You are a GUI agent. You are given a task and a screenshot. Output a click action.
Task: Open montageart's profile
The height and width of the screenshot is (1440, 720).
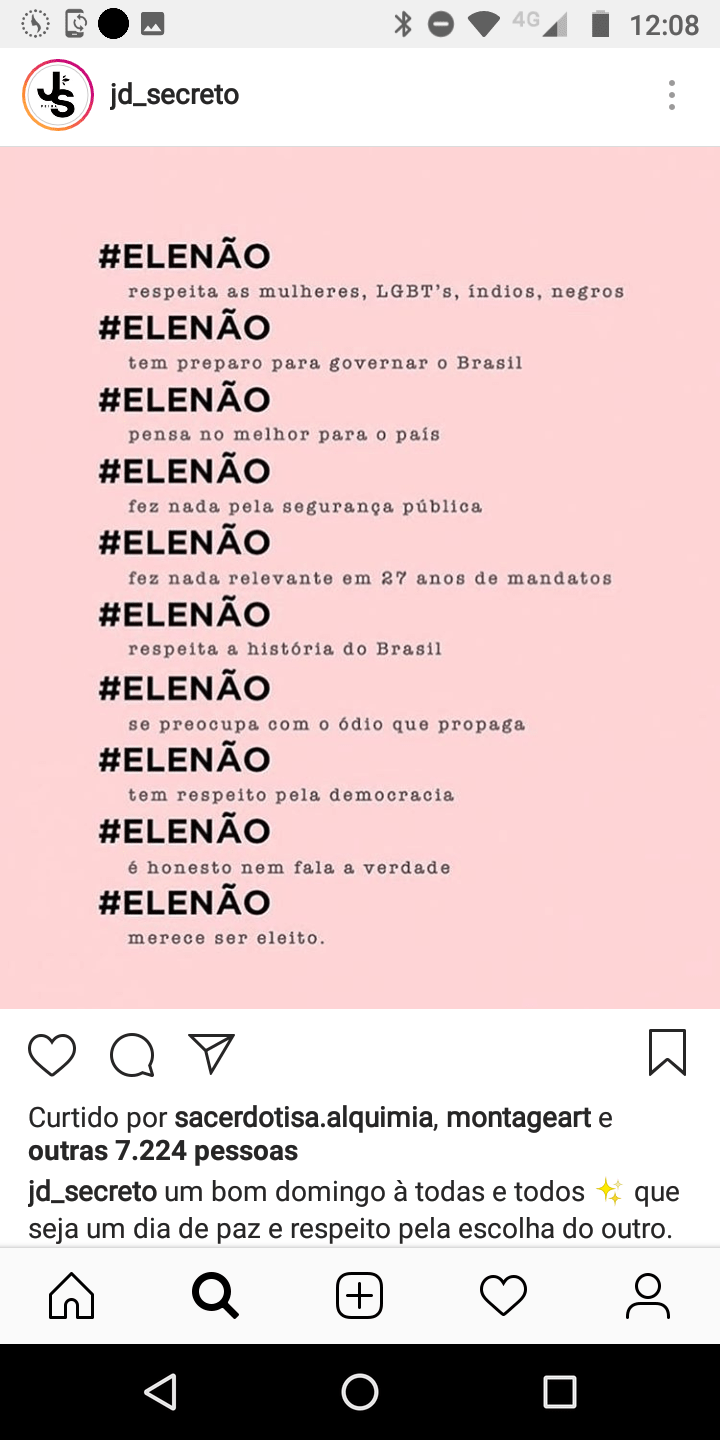(519, 1117)
